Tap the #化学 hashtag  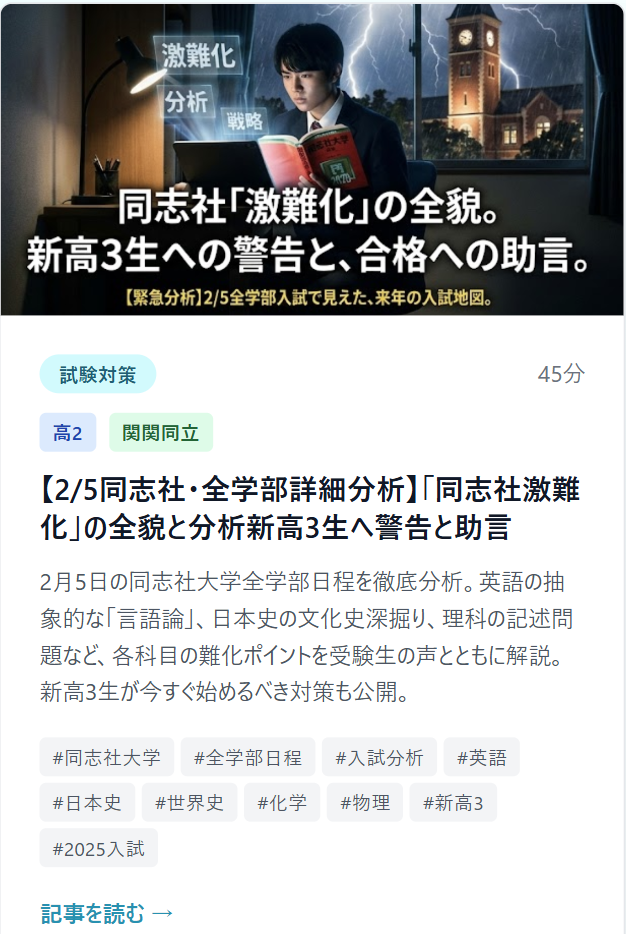(x=282, y=802)
